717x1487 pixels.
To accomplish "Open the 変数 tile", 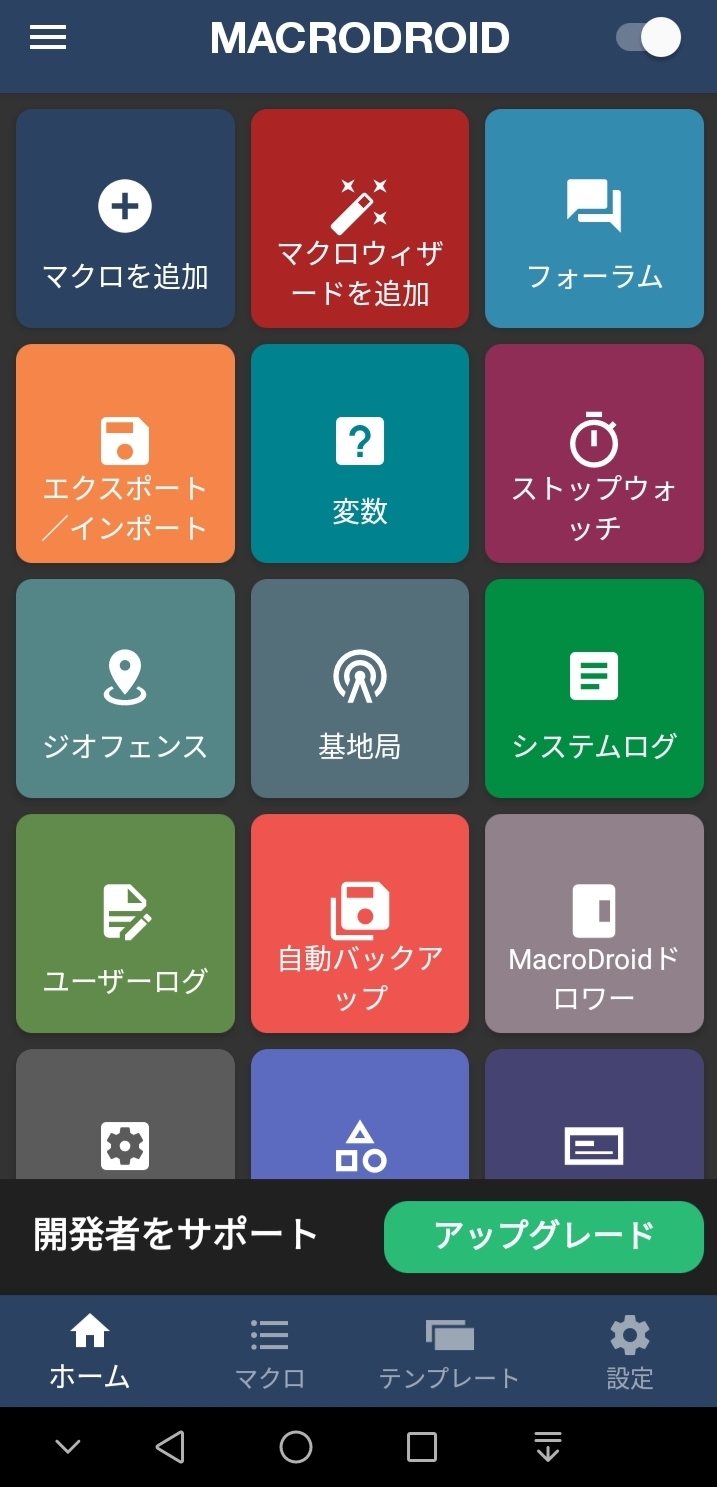I will [360, 453].
